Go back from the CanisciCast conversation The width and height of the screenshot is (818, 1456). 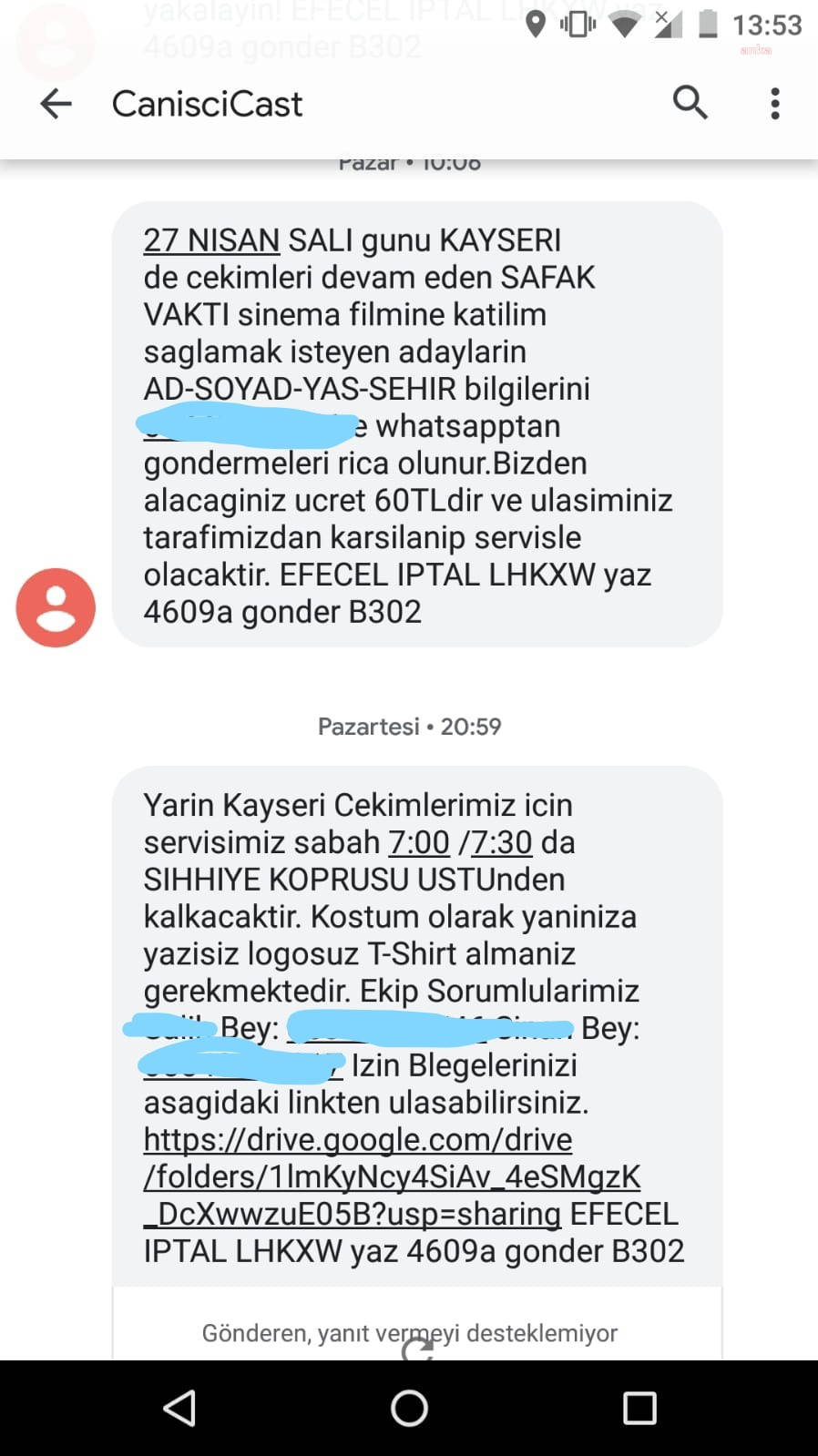(56, 104)
